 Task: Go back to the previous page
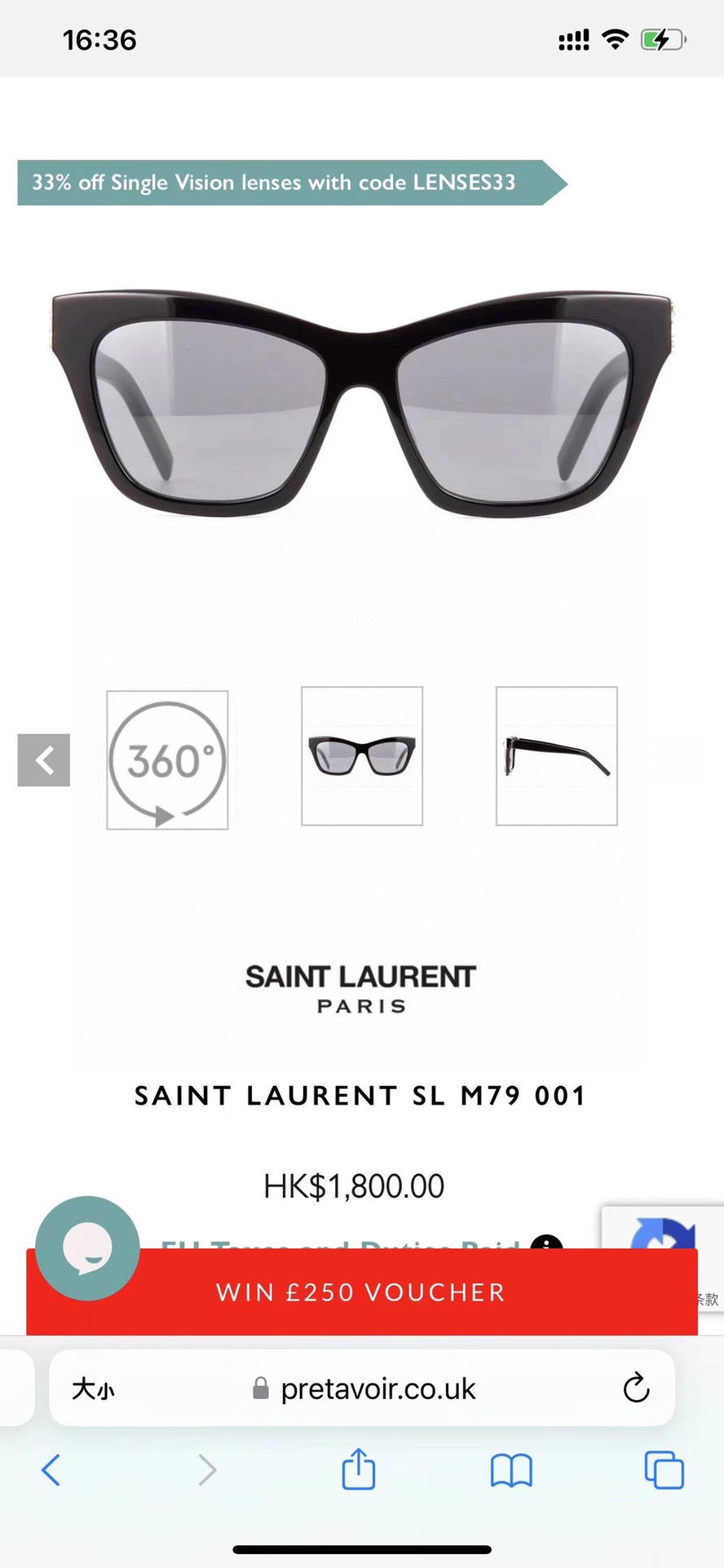point(51,1470)
